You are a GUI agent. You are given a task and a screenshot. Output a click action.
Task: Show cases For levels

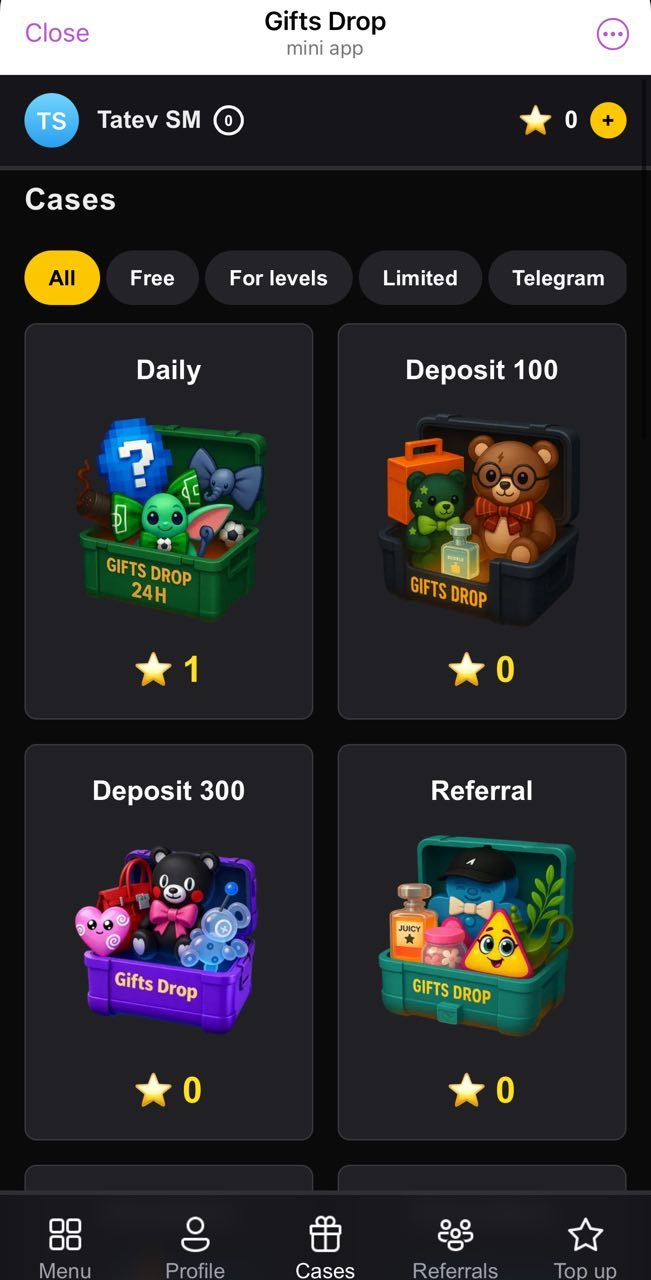pos(278,278)
